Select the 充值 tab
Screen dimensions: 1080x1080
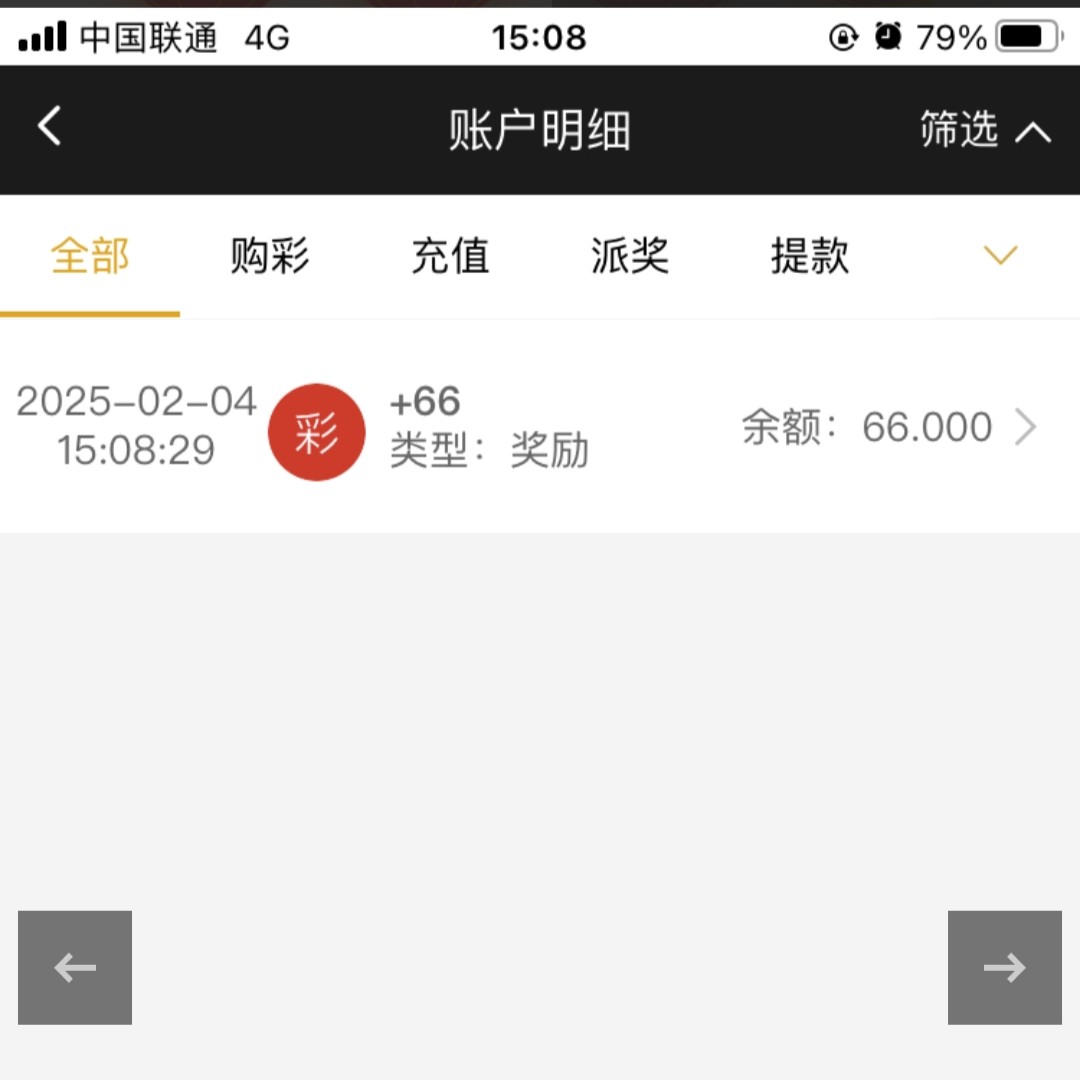click(450, 257)
